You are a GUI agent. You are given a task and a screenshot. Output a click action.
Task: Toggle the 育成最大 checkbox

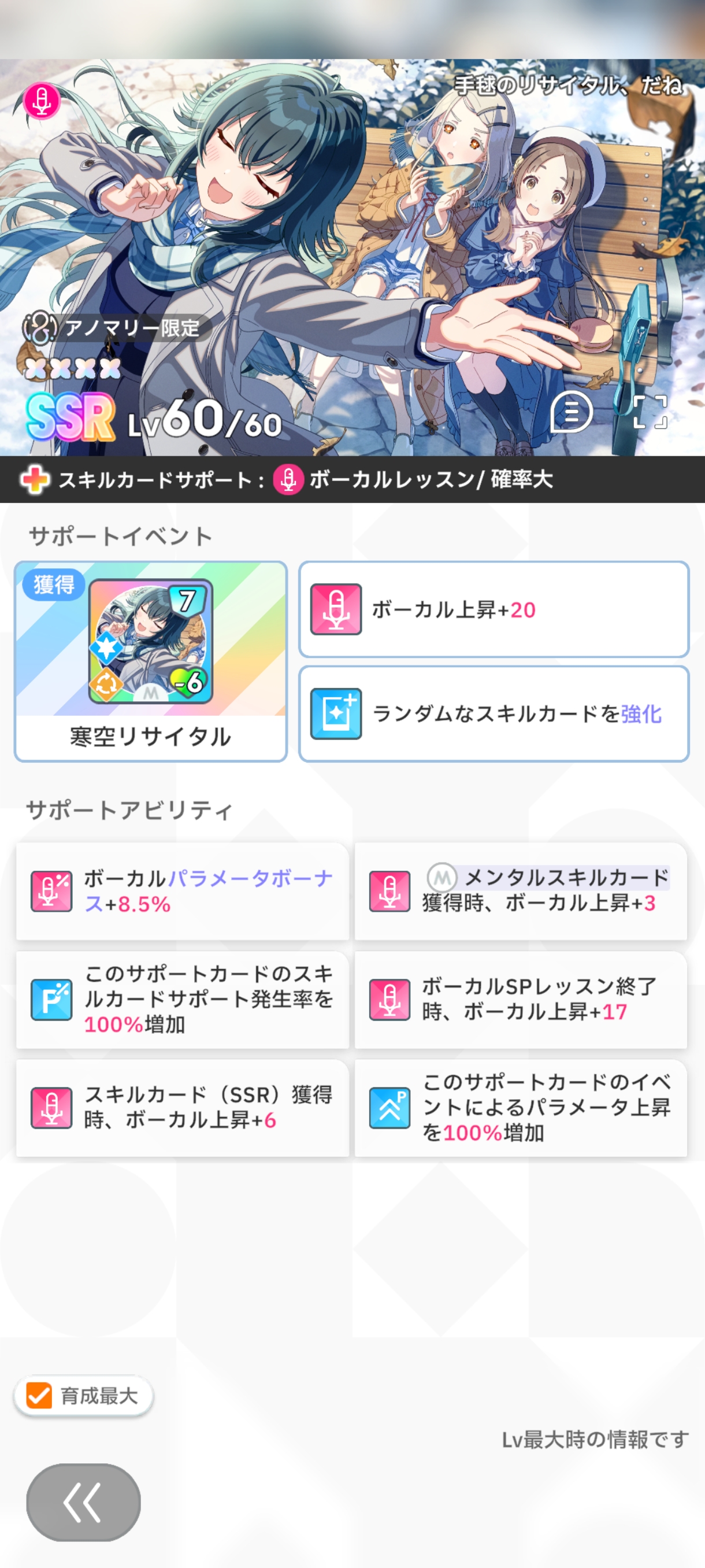pos(39,1395)
